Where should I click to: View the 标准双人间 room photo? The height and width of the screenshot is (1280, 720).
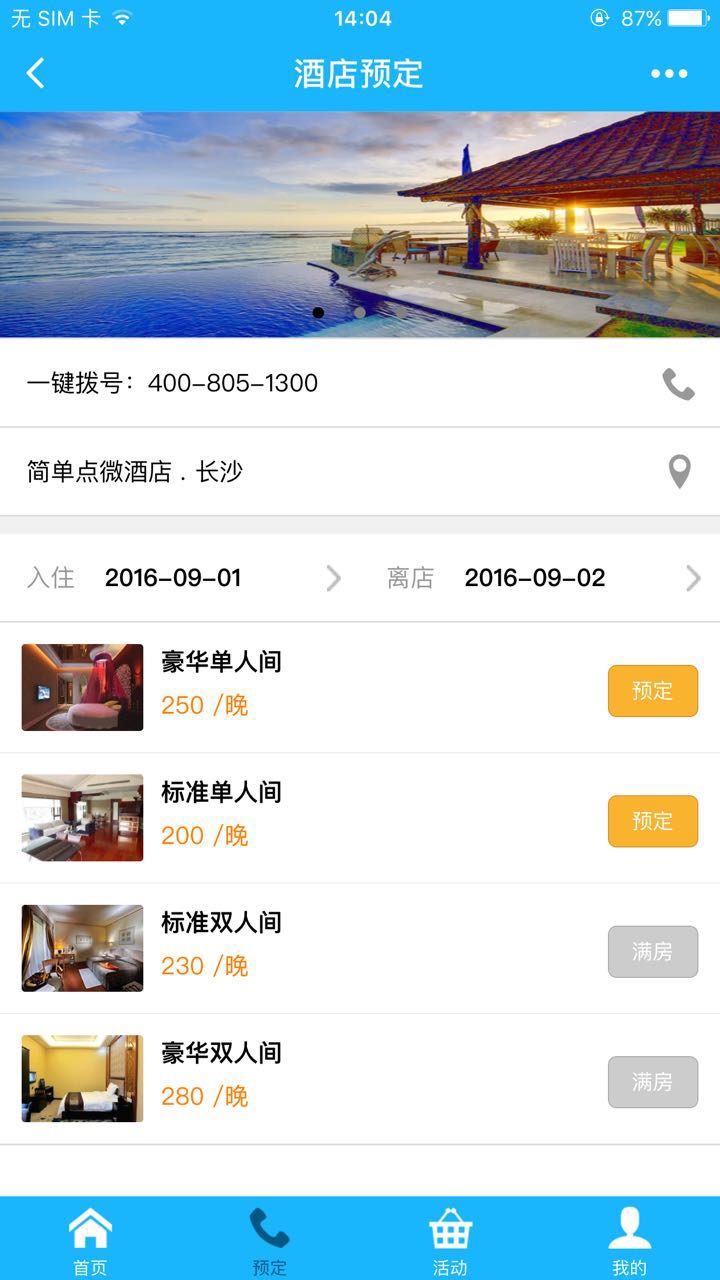pyautogui.click(x=82, y=948)
